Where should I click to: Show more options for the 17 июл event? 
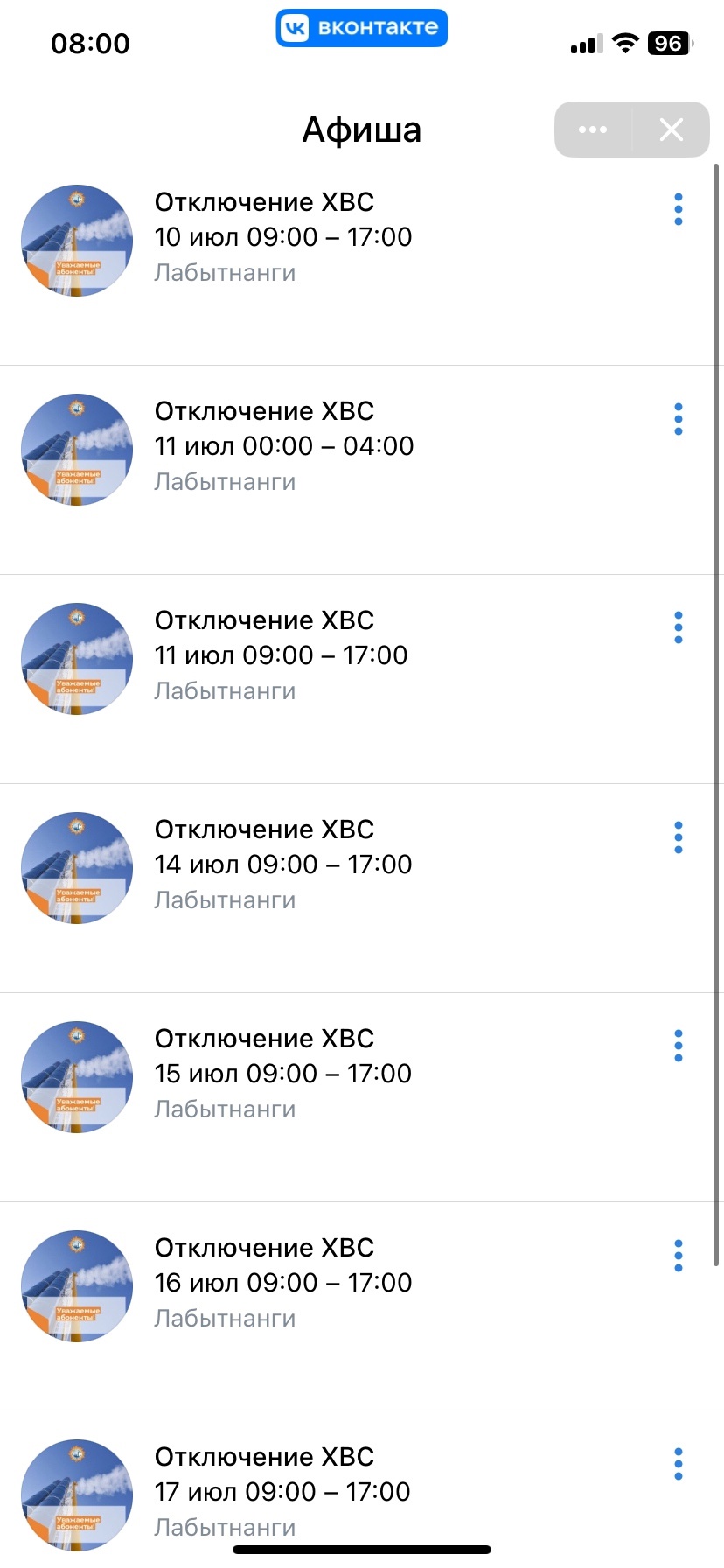pyautogui.click(x=679, y=1465)
